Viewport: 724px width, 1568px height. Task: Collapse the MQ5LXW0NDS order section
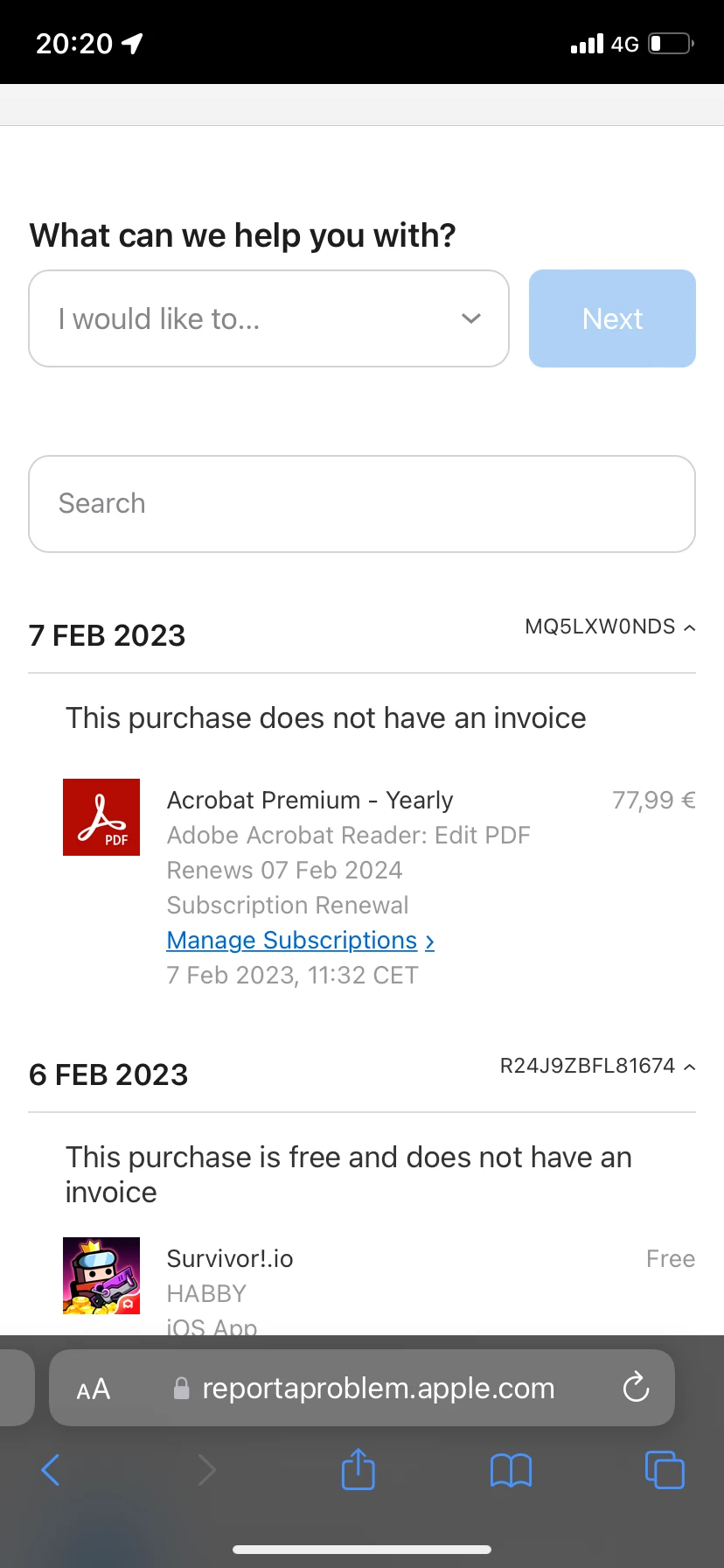click(x=609, y=627)
